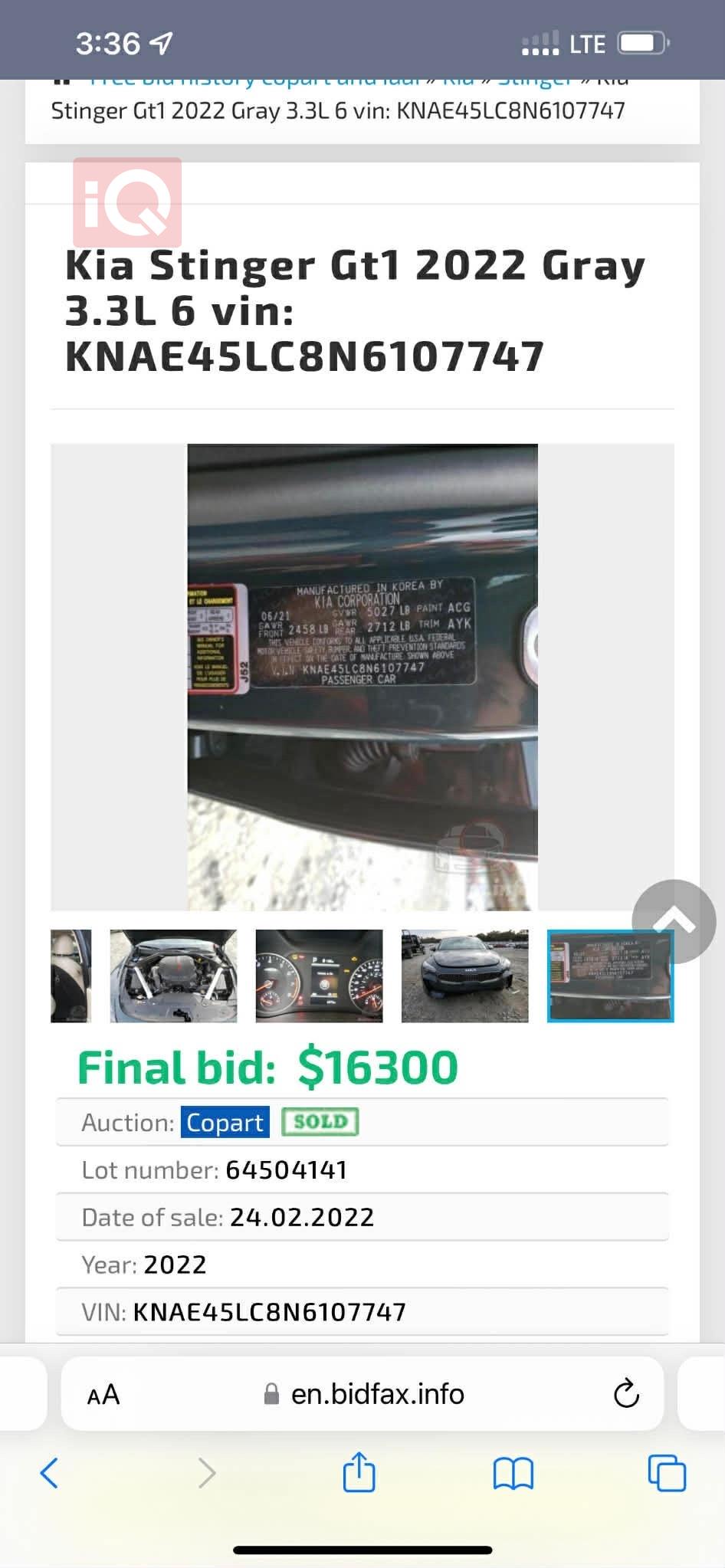Reload the bidfax page

[626, 1394]
